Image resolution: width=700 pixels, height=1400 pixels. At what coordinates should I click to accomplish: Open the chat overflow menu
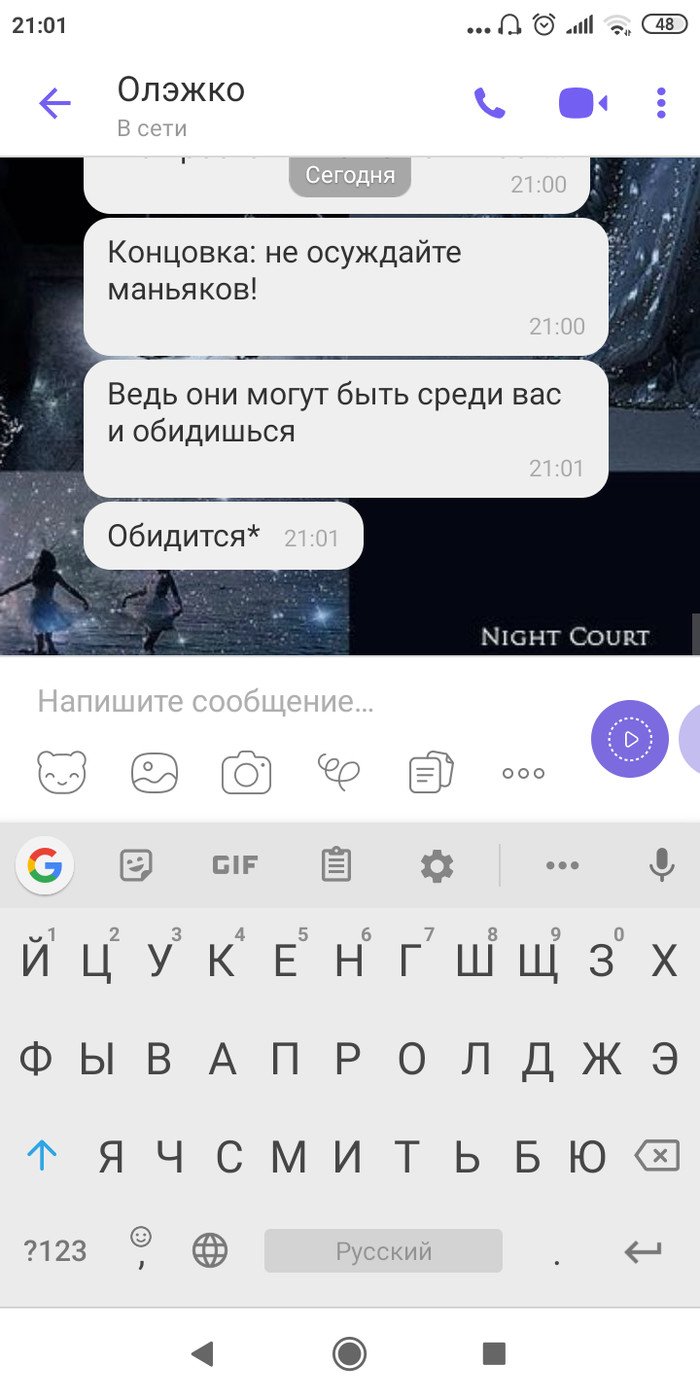(x=661, y=103)
